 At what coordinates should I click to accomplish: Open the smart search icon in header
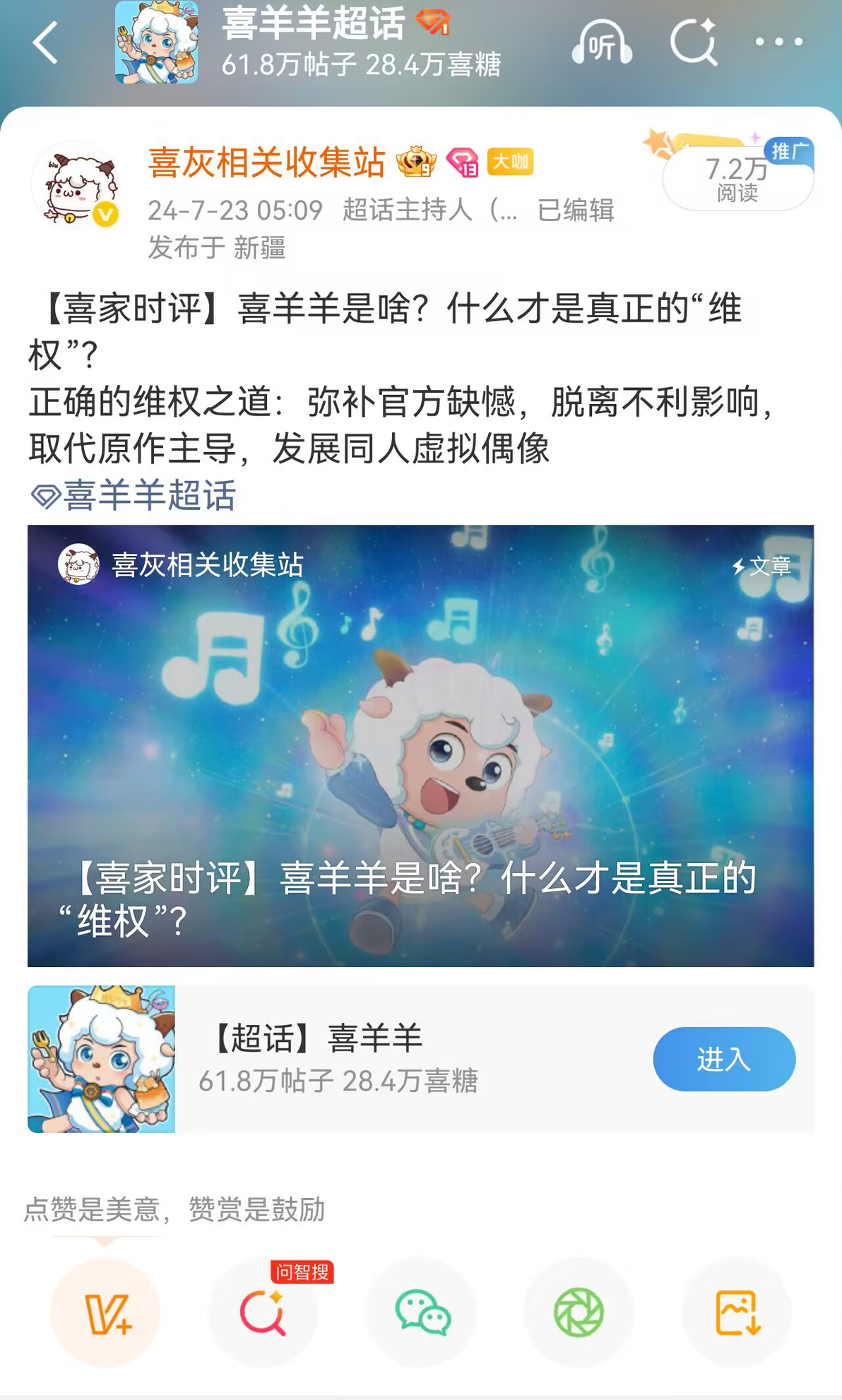click(x=694, y=42)
